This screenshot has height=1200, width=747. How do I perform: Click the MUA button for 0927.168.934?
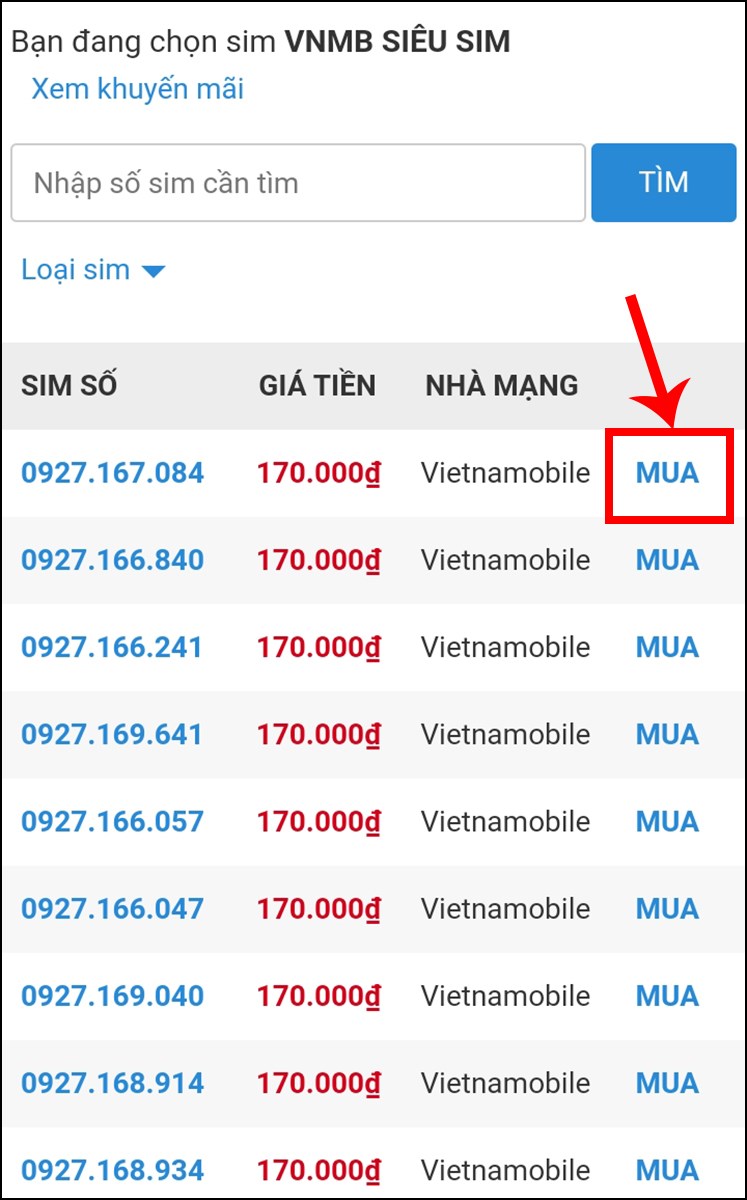click(667, 1170)
